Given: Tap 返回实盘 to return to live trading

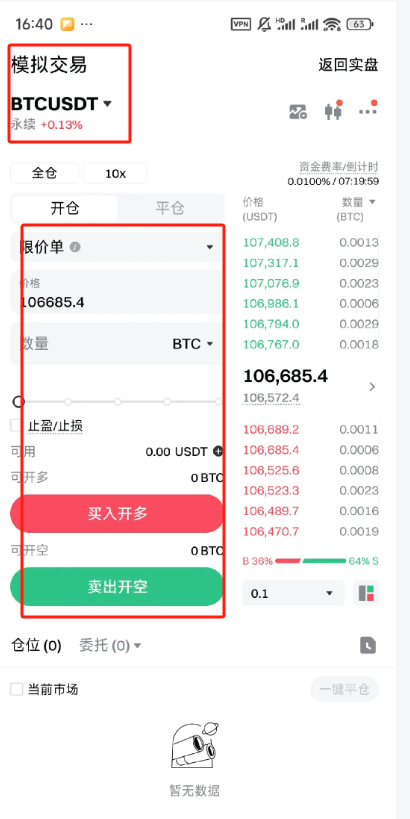Looking at the screenshot, I should coord(348,65).
